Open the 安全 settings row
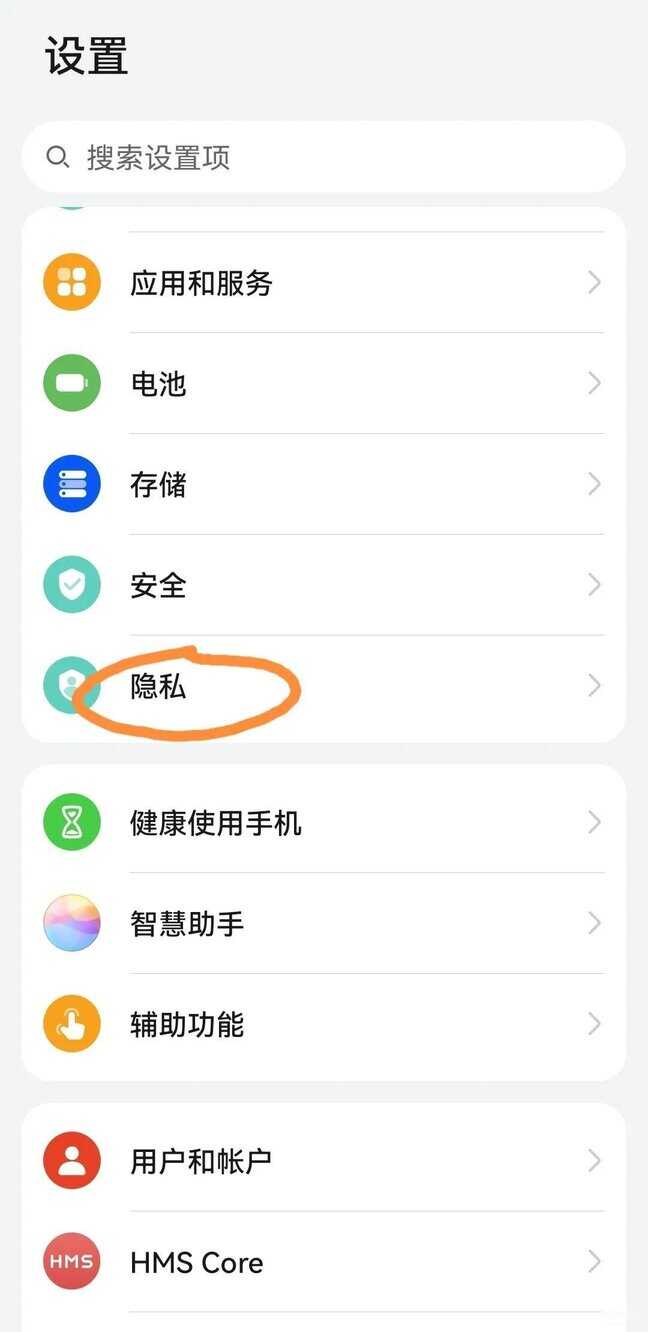The image size is (648, 1332). 324,585
